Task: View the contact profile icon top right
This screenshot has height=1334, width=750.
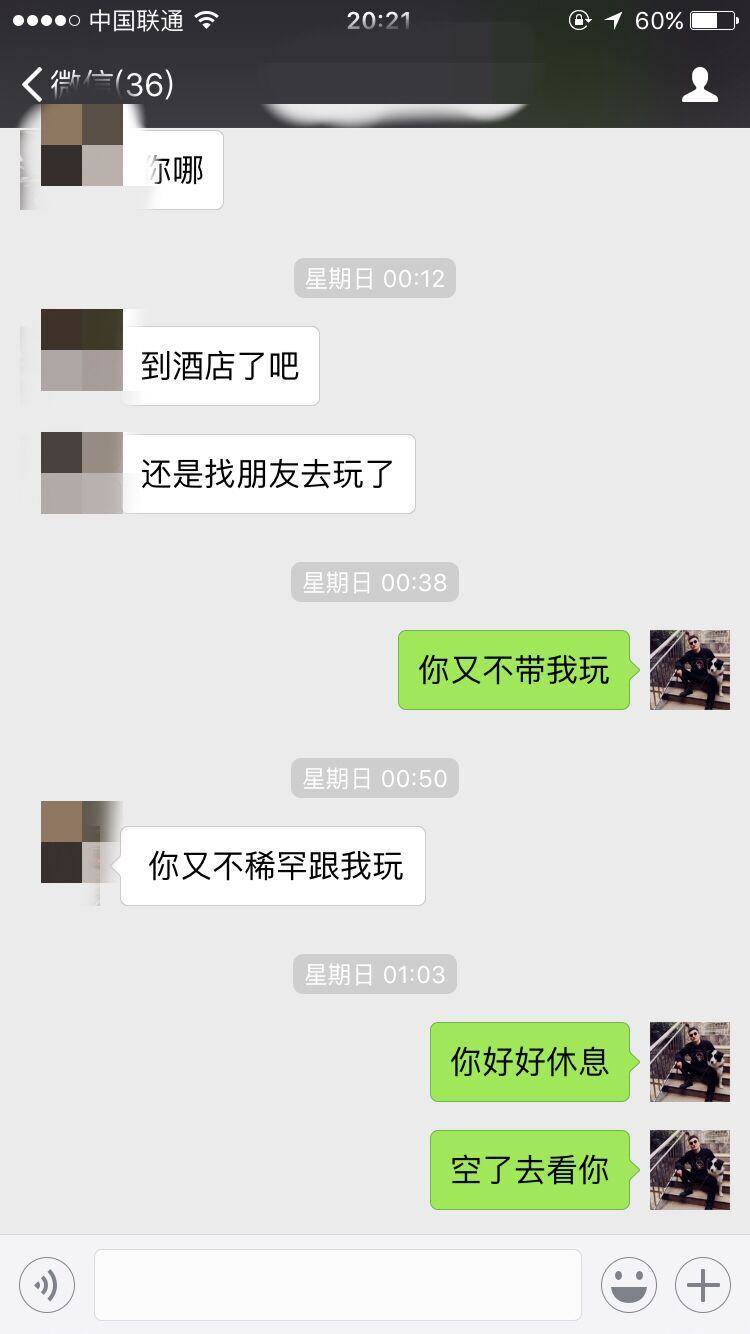Action: coord(701,85)
